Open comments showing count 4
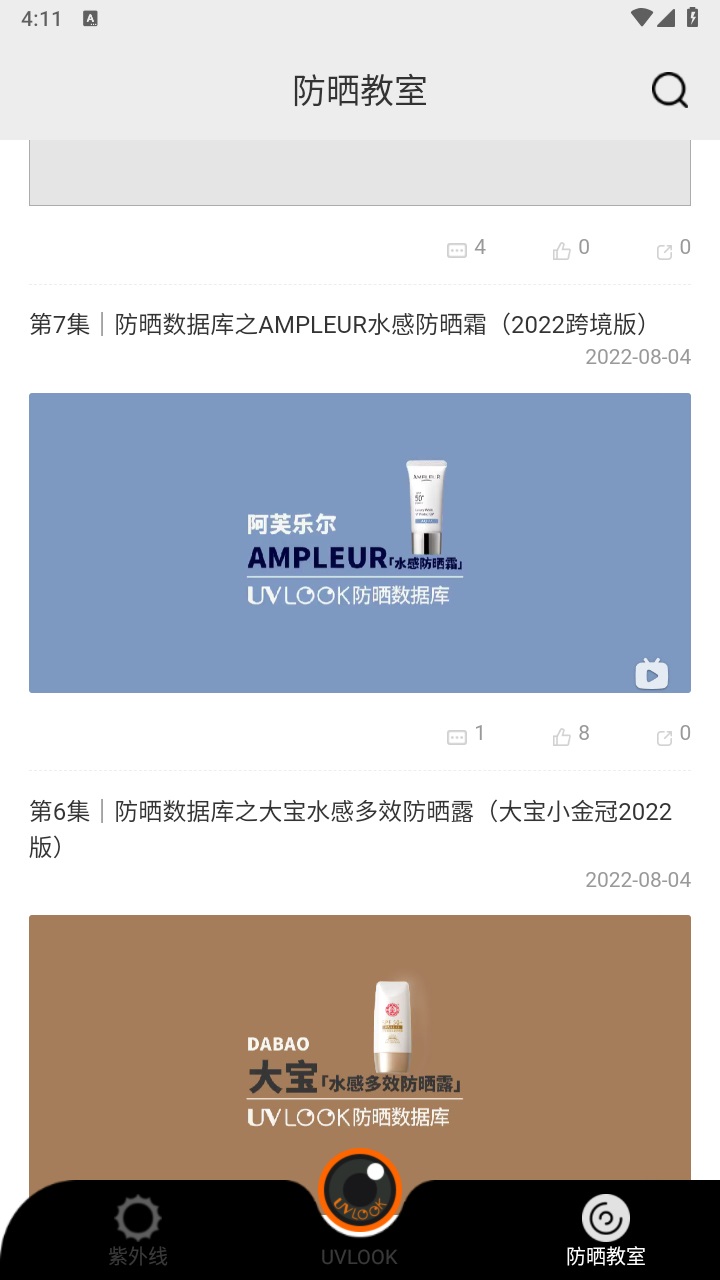The width and height of the screenshot is (720, 1280). click(465, 249)
